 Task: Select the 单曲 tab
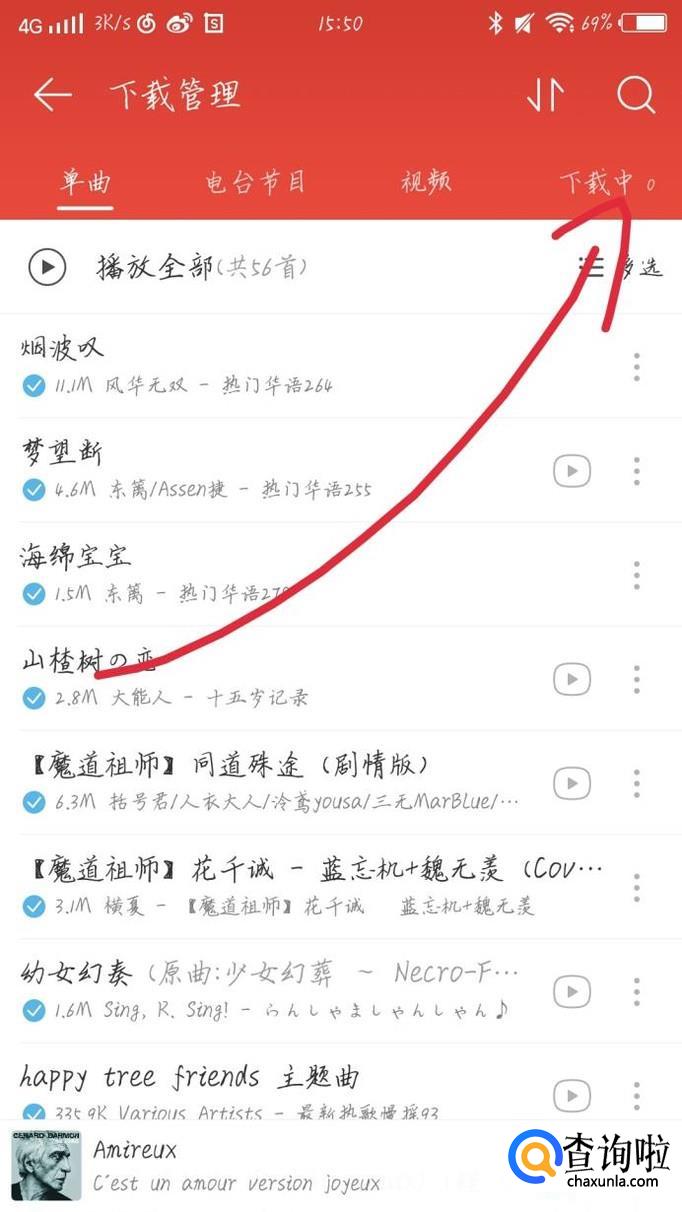pos(85,182)
